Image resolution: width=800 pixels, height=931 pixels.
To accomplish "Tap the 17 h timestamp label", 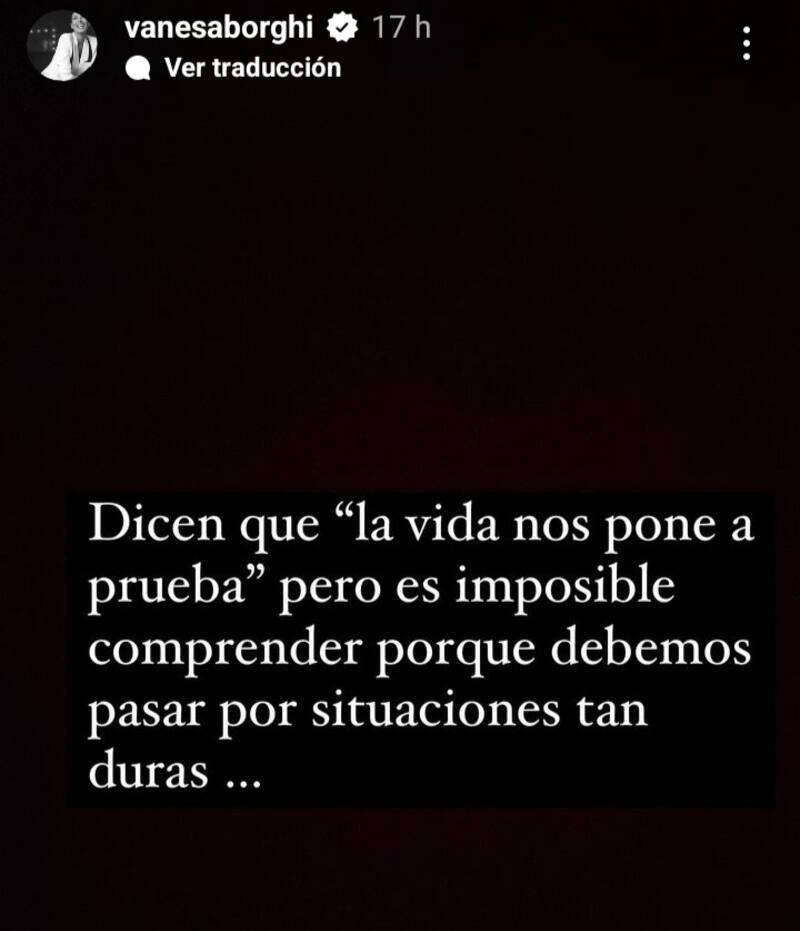I will pos(399,28).
